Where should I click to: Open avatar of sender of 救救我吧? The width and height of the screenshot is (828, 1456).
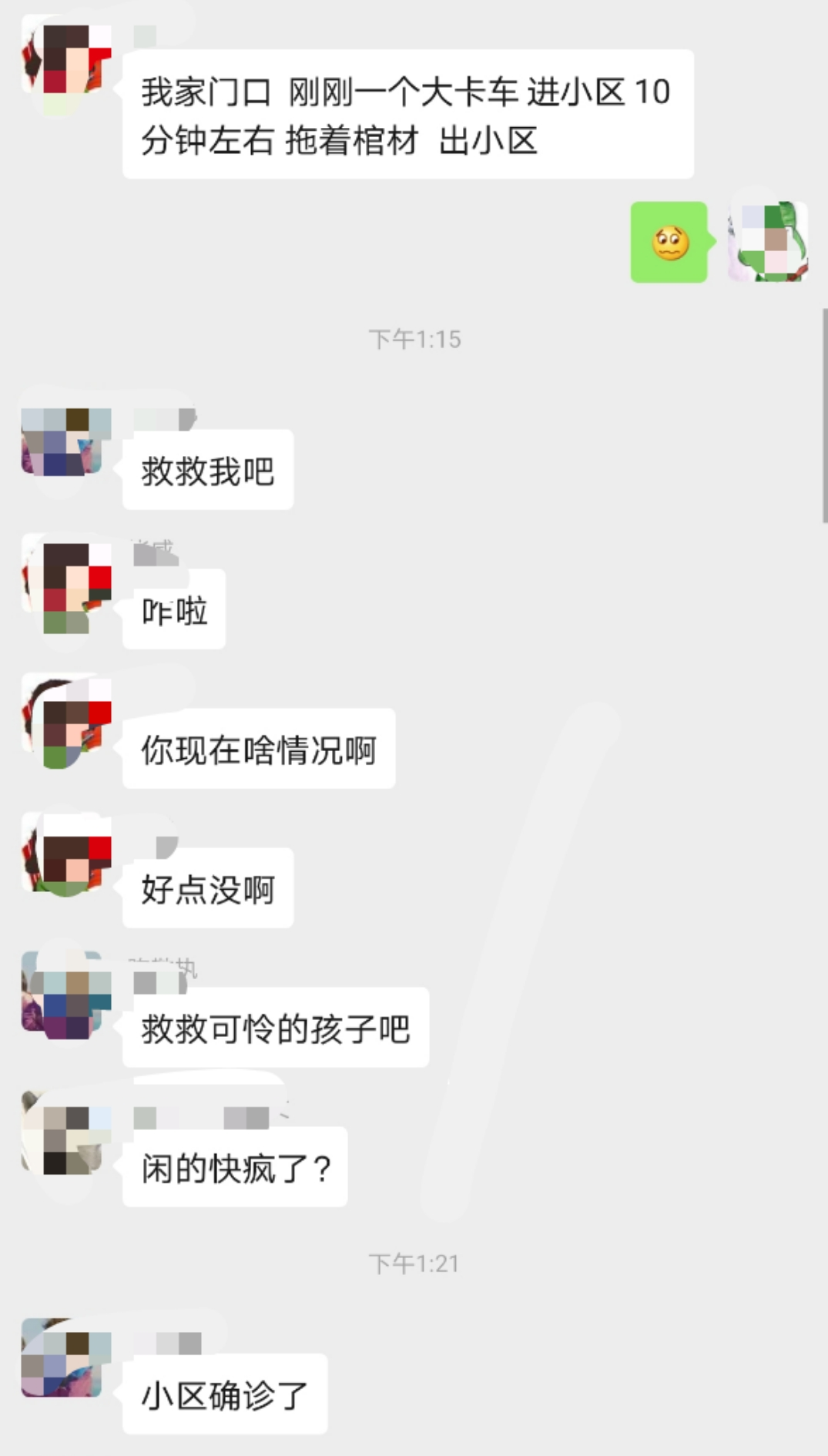click(x=66, y=441)
